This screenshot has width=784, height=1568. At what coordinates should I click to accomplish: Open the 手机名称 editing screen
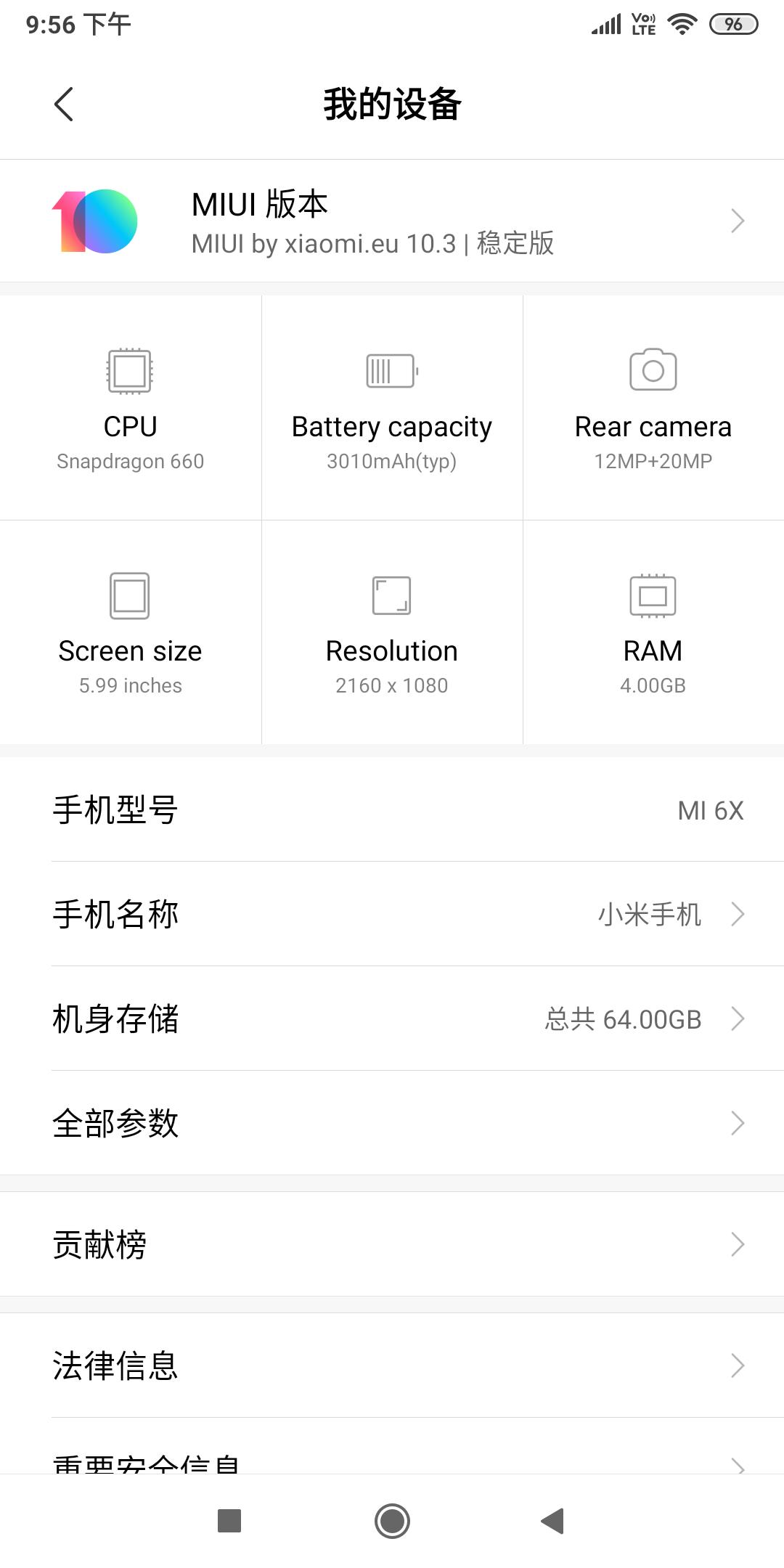point(392,915)
